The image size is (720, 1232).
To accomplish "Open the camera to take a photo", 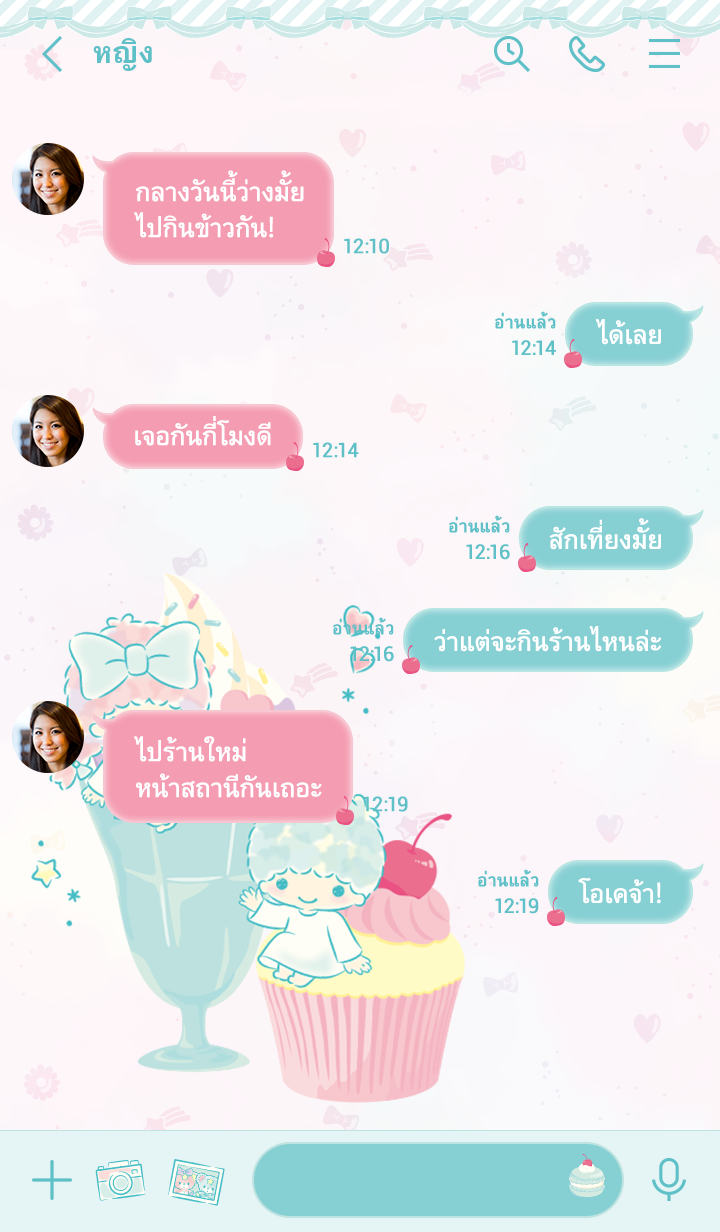I will click(120, 1180).
